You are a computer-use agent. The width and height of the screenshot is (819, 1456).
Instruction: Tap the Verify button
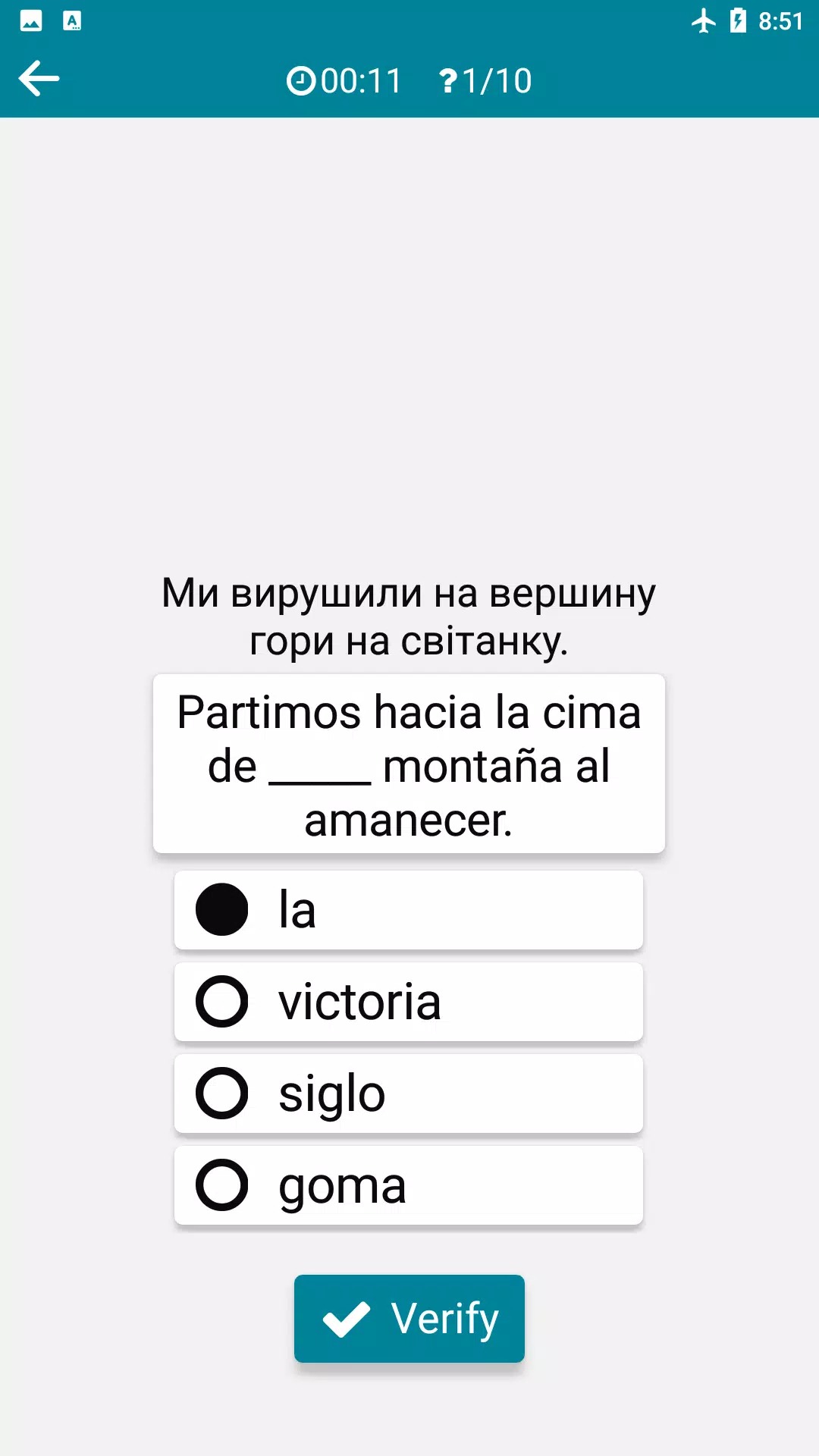409,1318
